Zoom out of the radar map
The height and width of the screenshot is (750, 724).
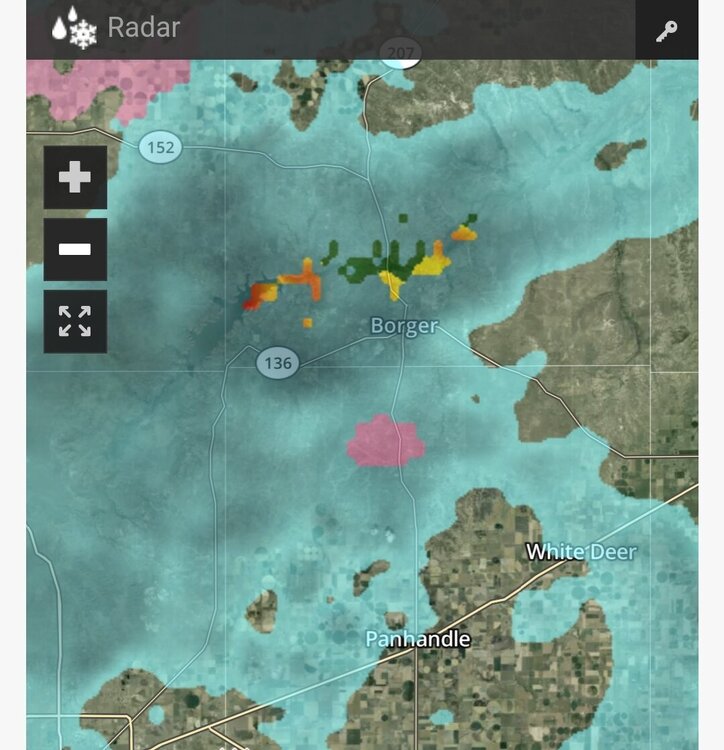(75, 249)
